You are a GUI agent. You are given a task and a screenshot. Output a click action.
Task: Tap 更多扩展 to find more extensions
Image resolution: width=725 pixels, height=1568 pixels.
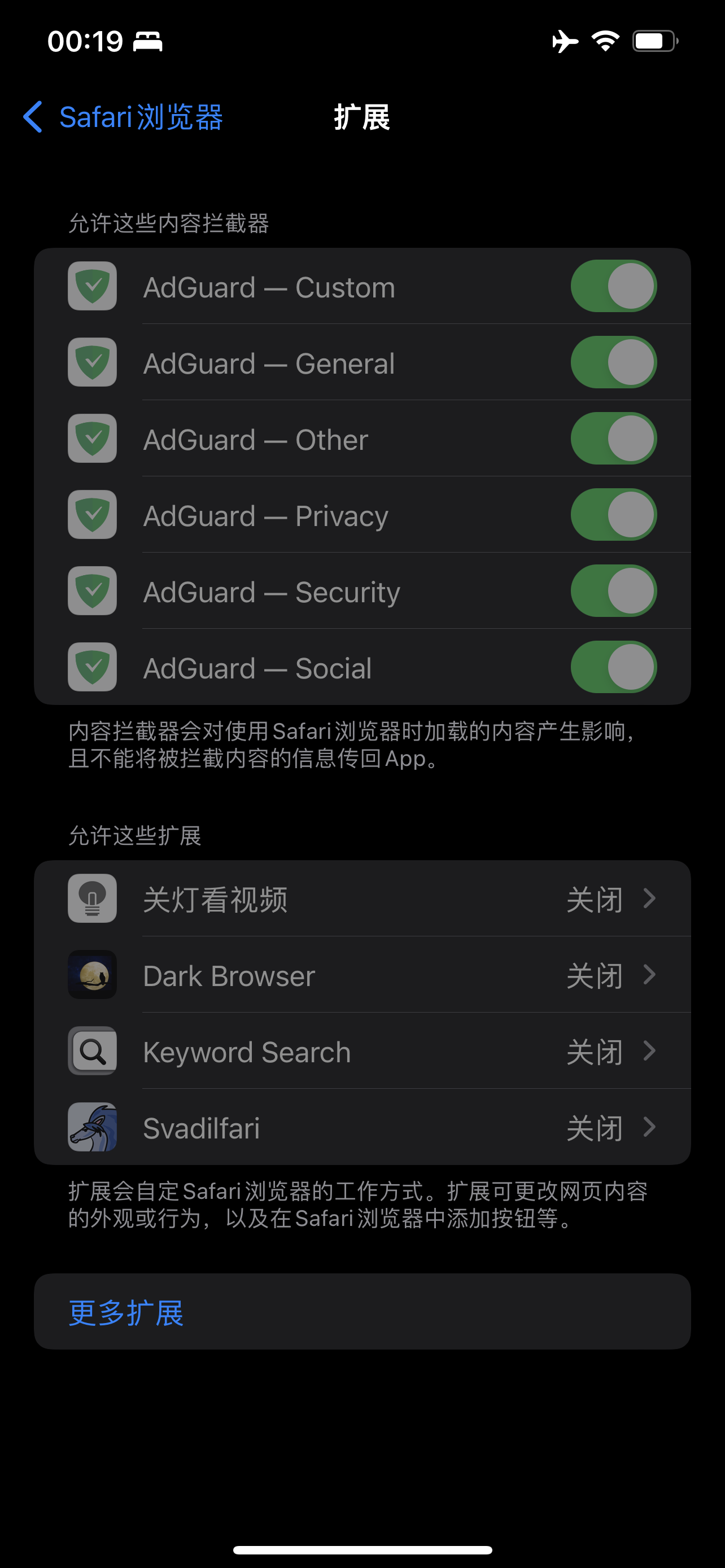tap(126, 1312)
